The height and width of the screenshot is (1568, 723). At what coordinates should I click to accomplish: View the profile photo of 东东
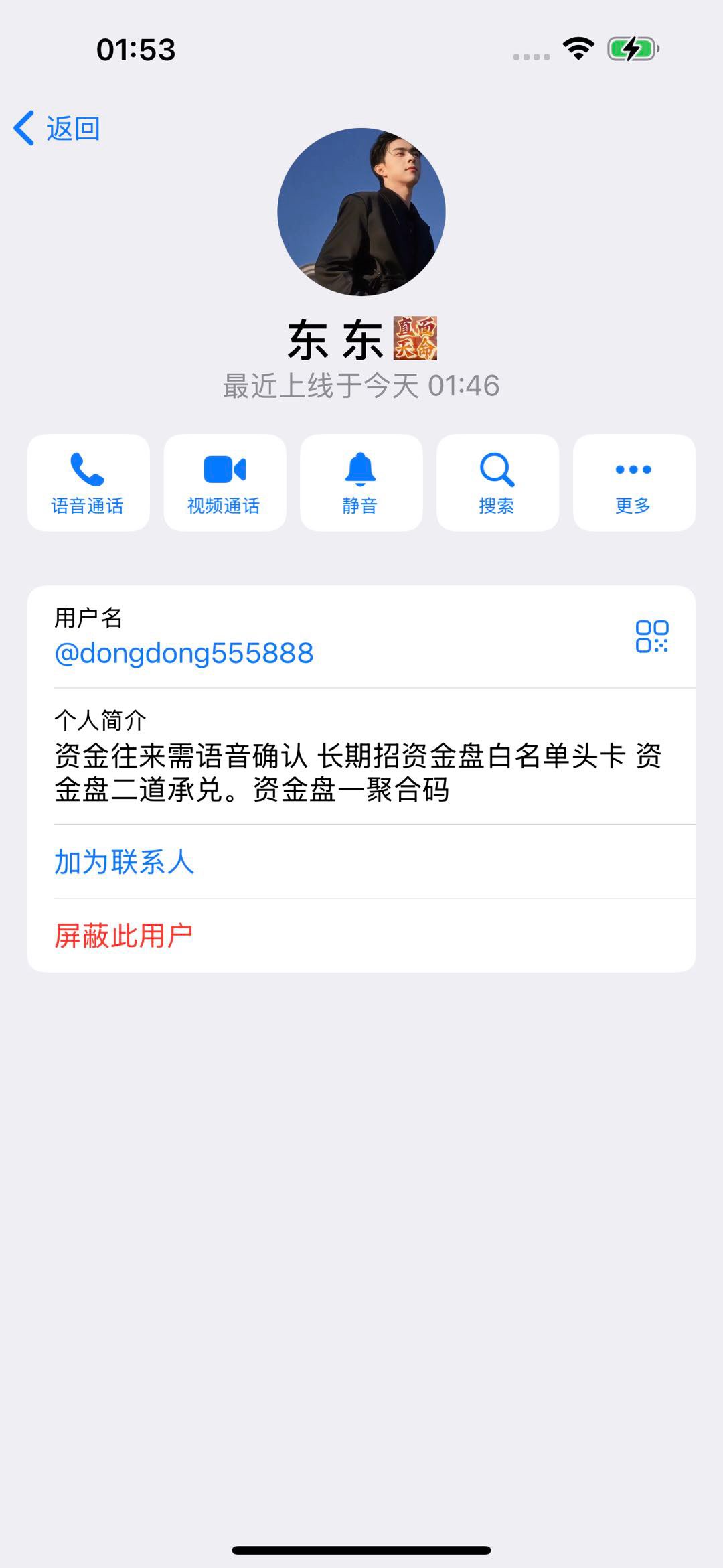(x=361, y=212)
